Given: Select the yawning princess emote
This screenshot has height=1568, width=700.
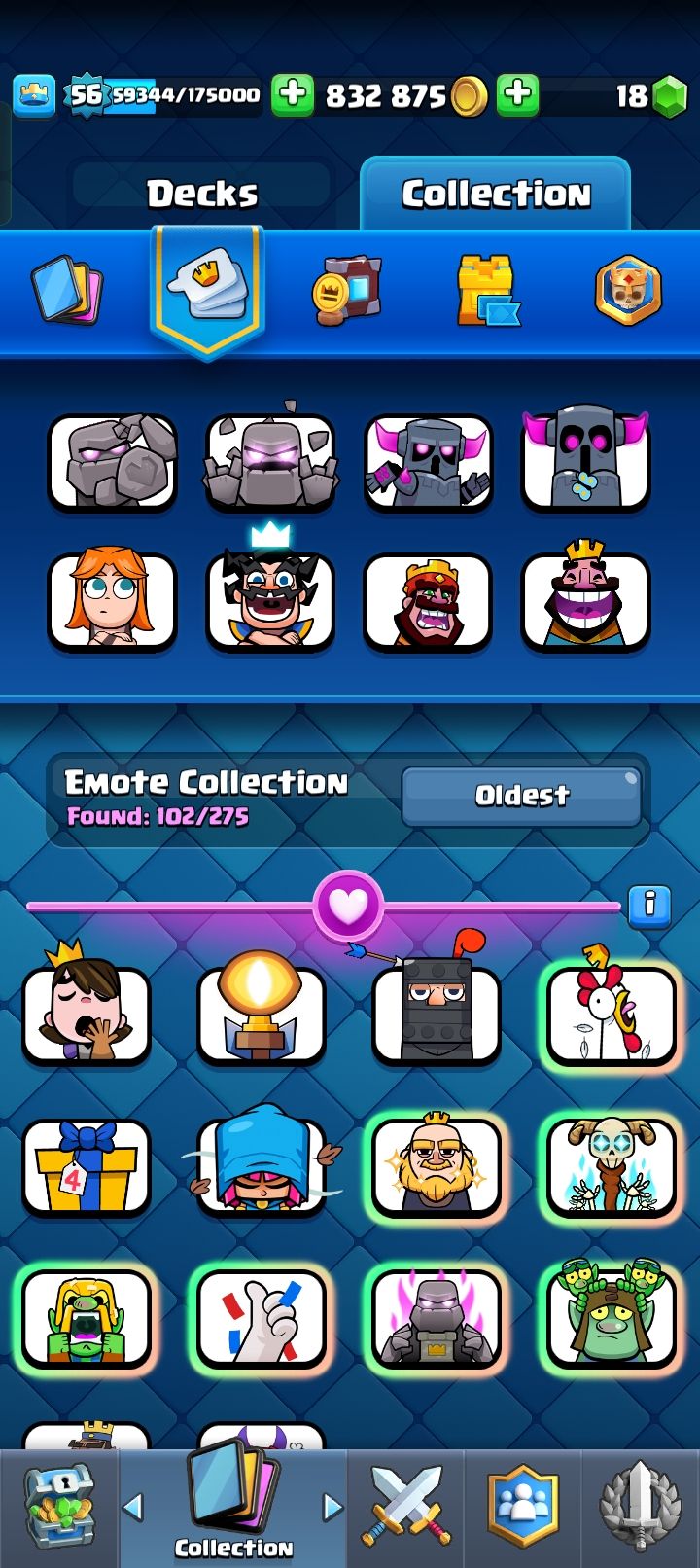Looking at the screenshot, I should [x=87, y=1012].
